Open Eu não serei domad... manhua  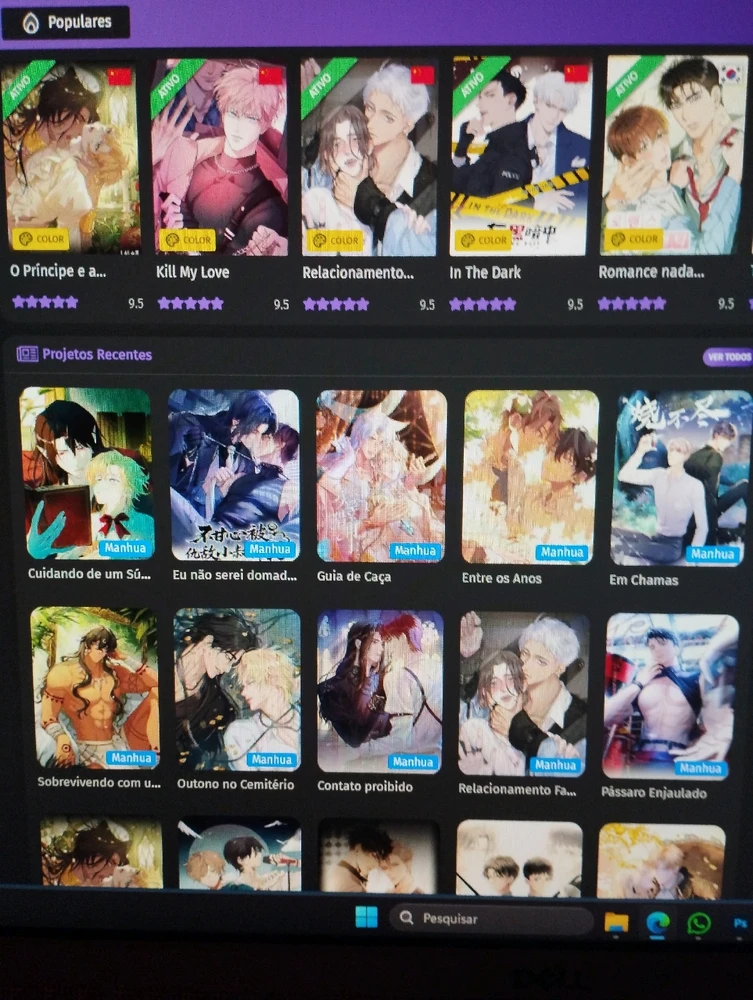point(234,474)
